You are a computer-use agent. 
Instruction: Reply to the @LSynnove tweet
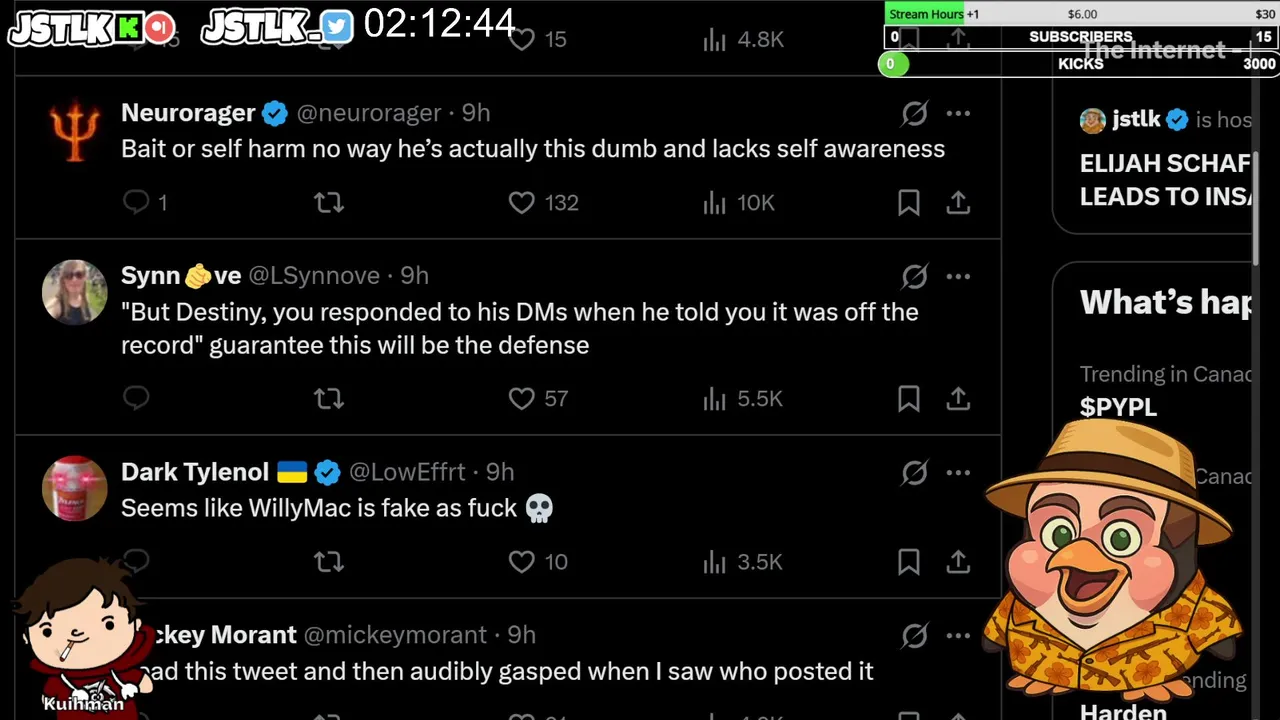136,399
